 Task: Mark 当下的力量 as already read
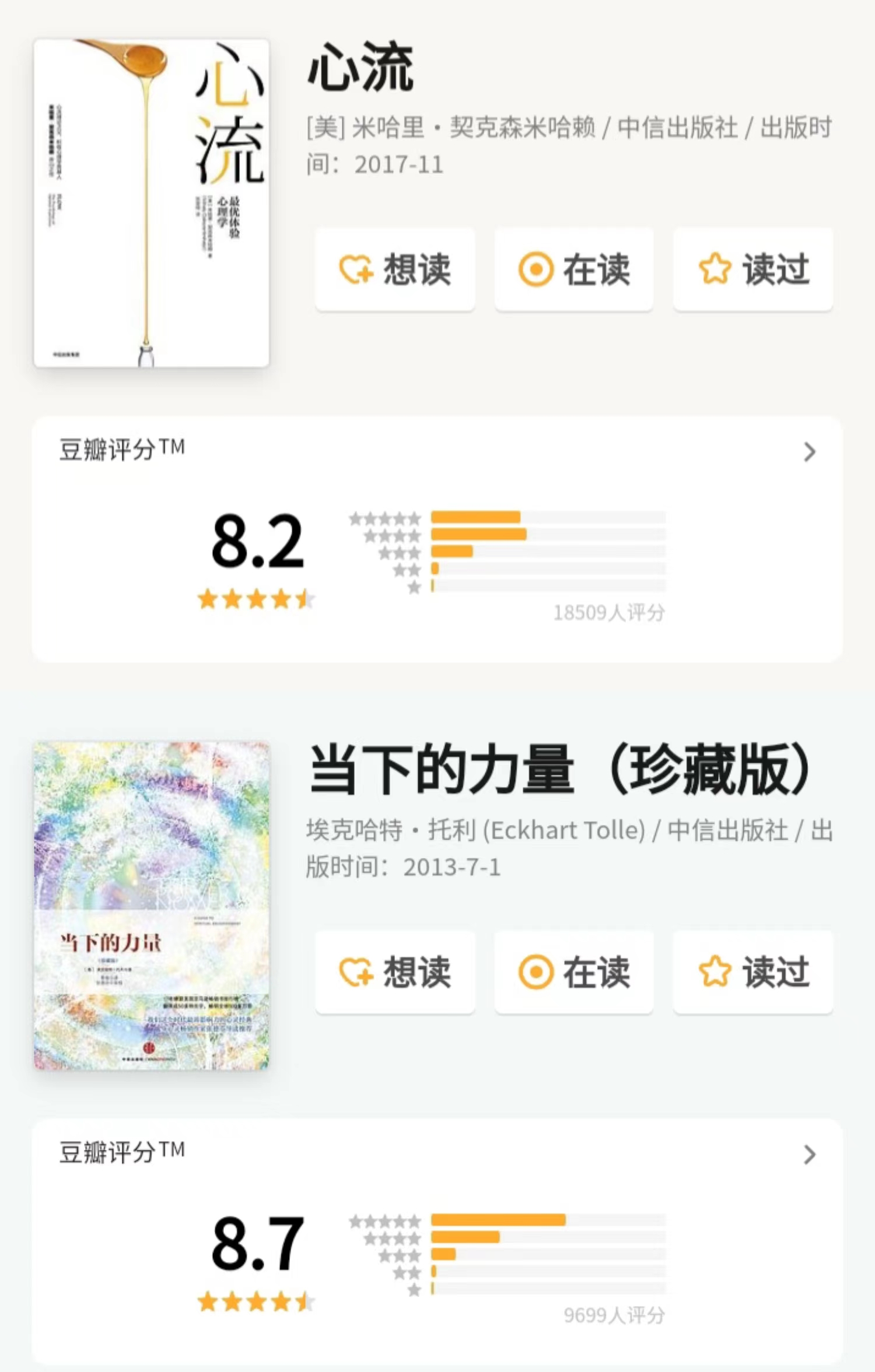pyautogui.click(x=752, y=972)
